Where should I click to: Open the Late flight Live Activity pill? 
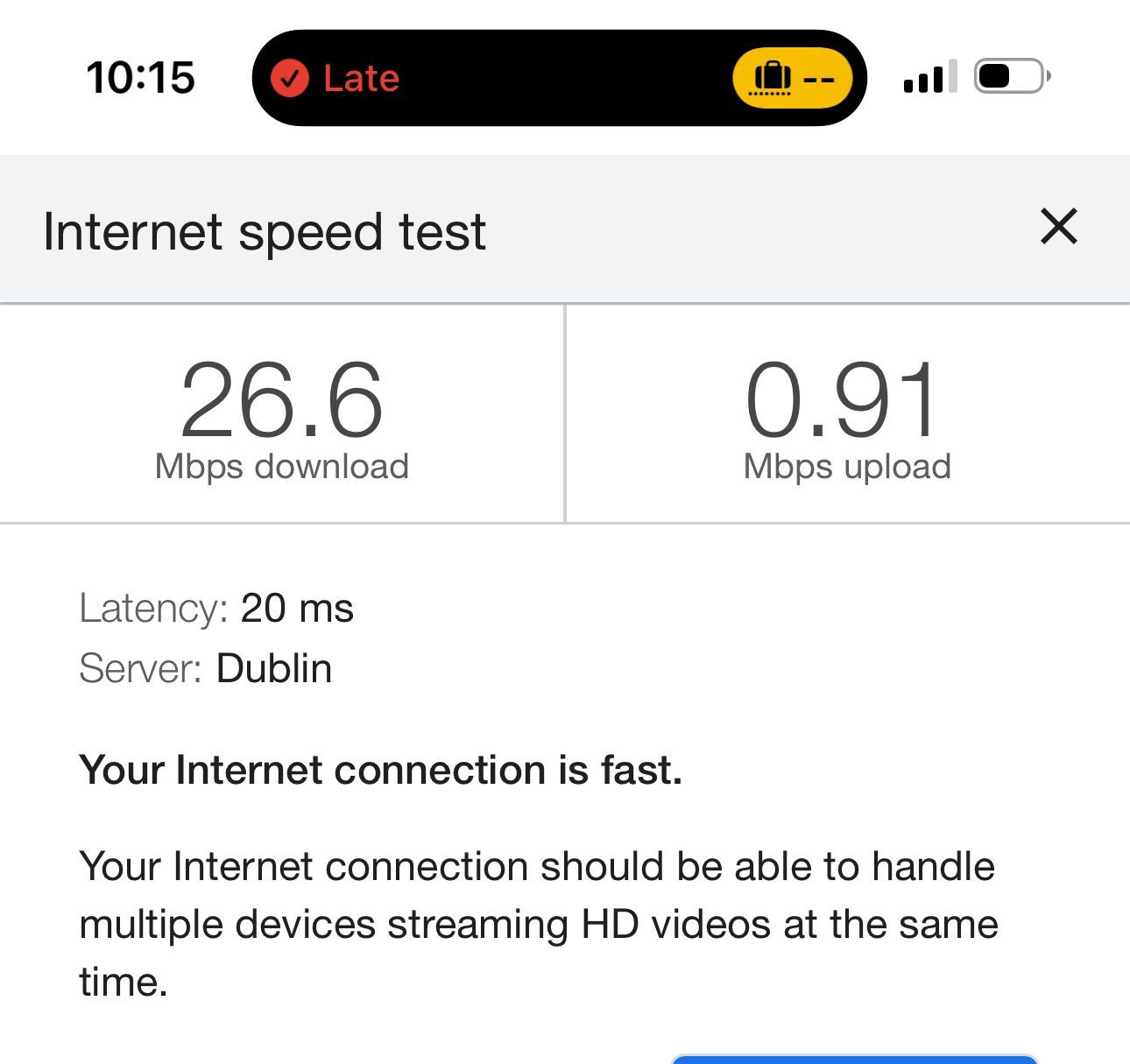click(559, 78)
